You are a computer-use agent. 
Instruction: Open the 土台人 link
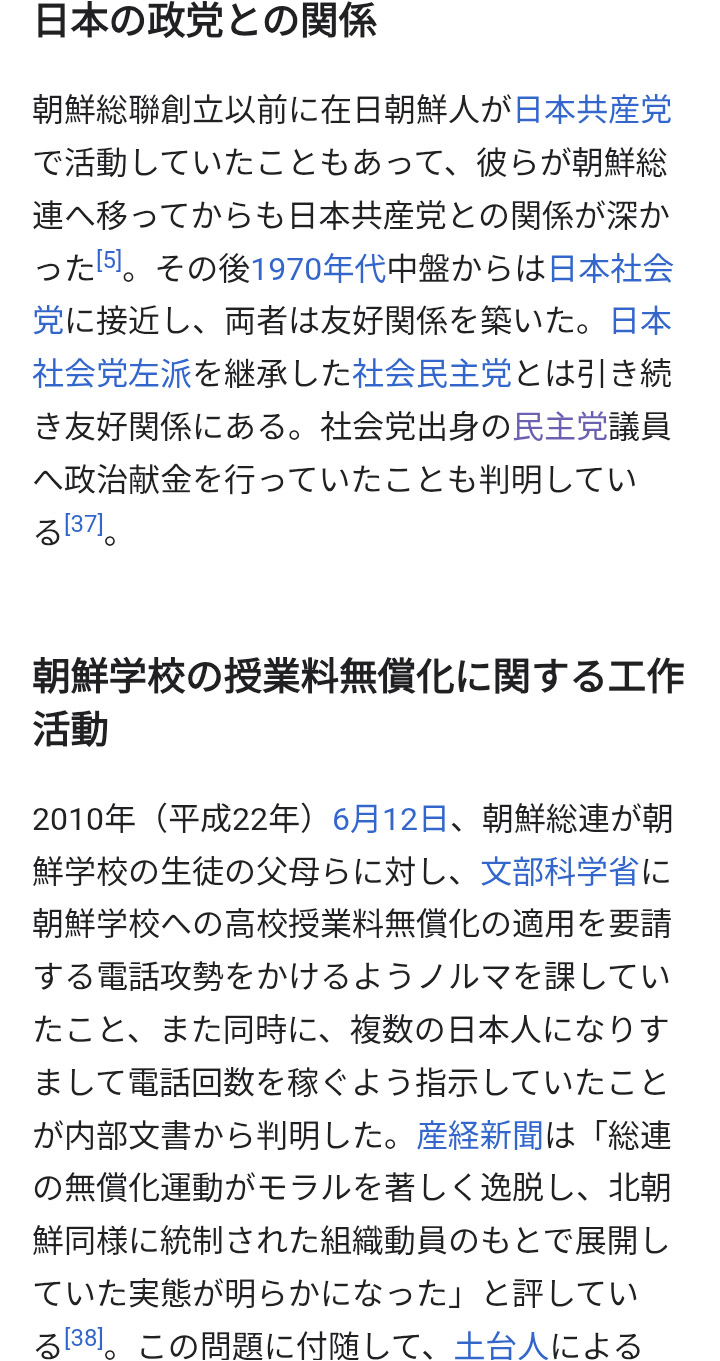coord(502,1346)
